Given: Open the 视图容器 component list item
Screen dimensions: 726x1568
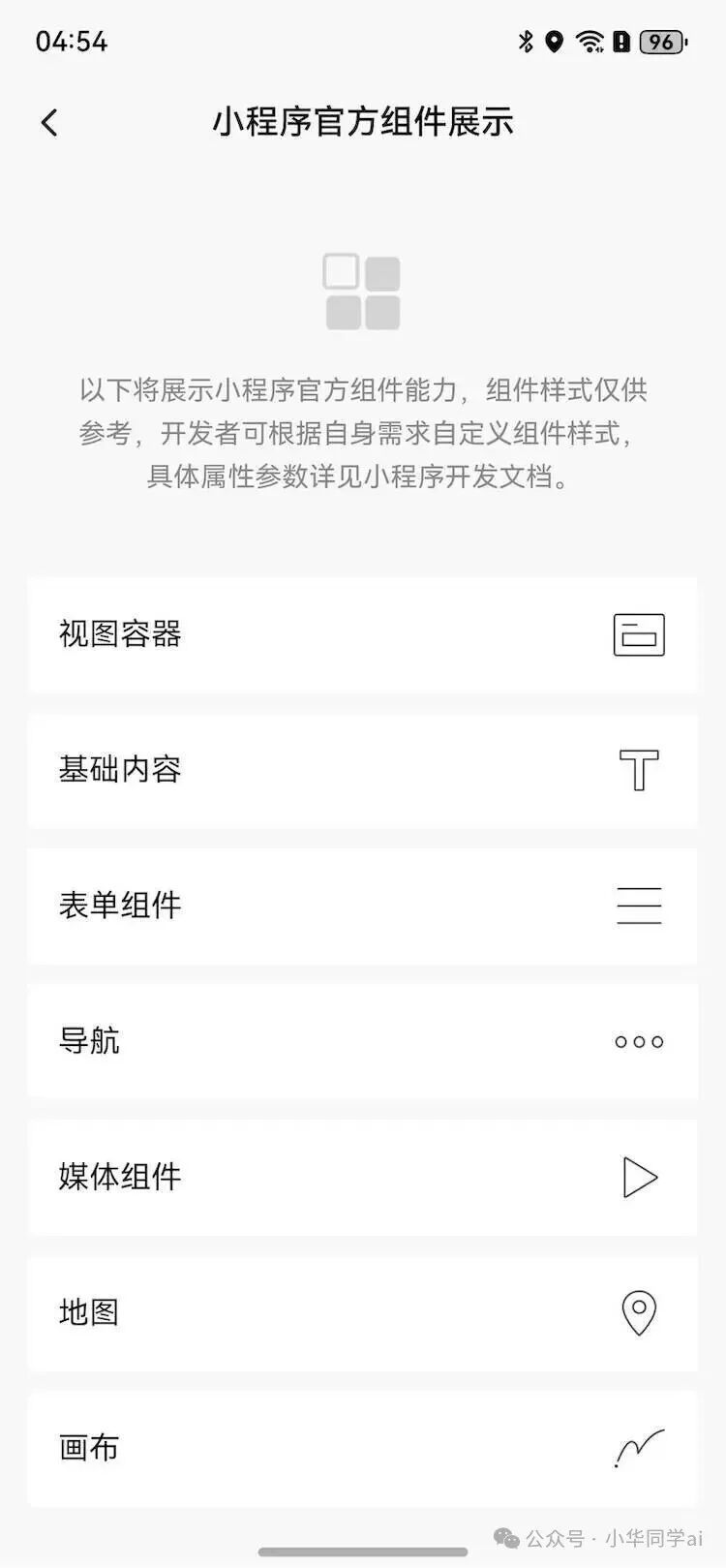Looking at the screenshot, I should 363,634.
